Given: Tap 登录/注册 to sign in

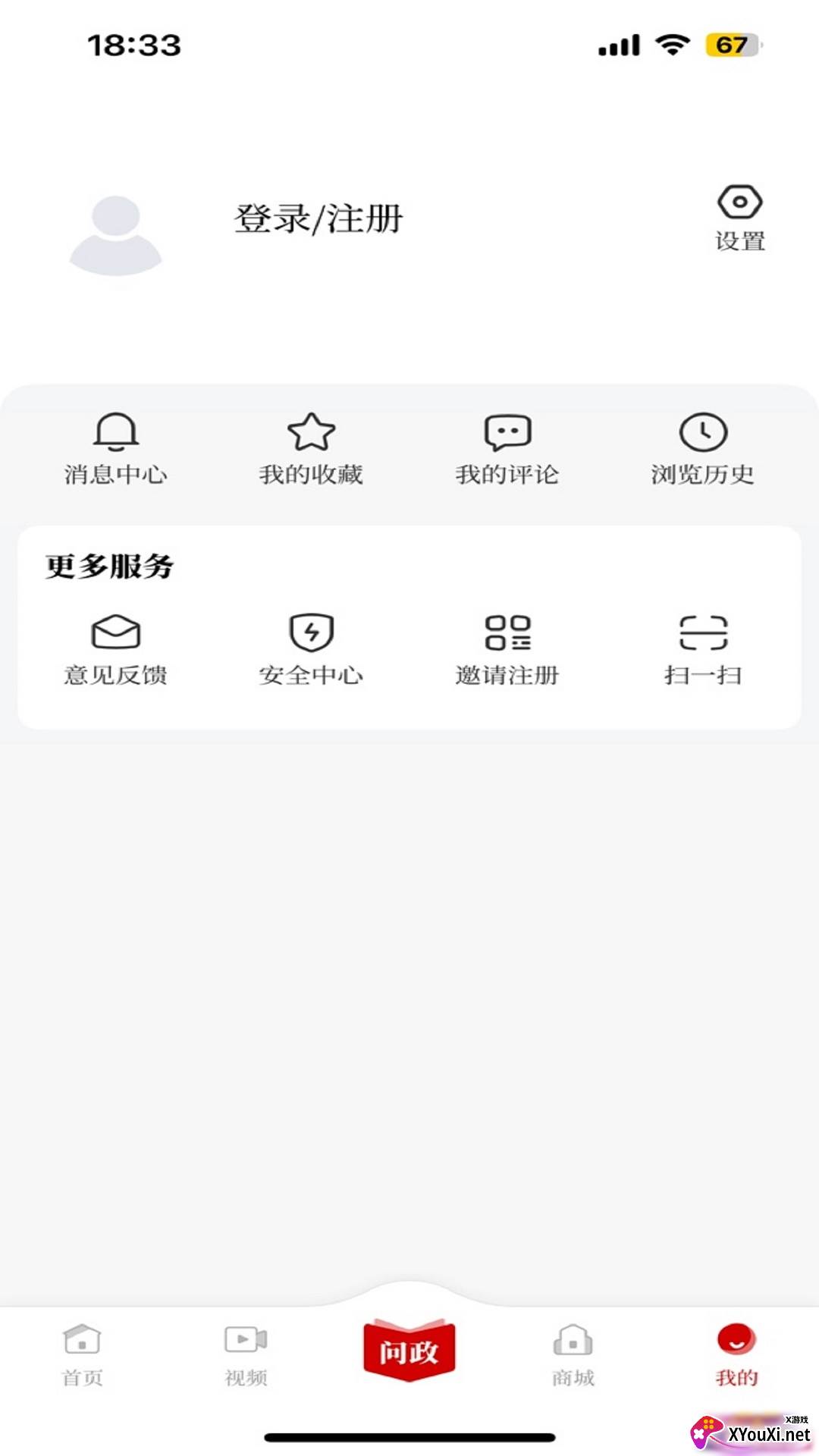Looking at the screenshot, I should [x=318, y=219].
